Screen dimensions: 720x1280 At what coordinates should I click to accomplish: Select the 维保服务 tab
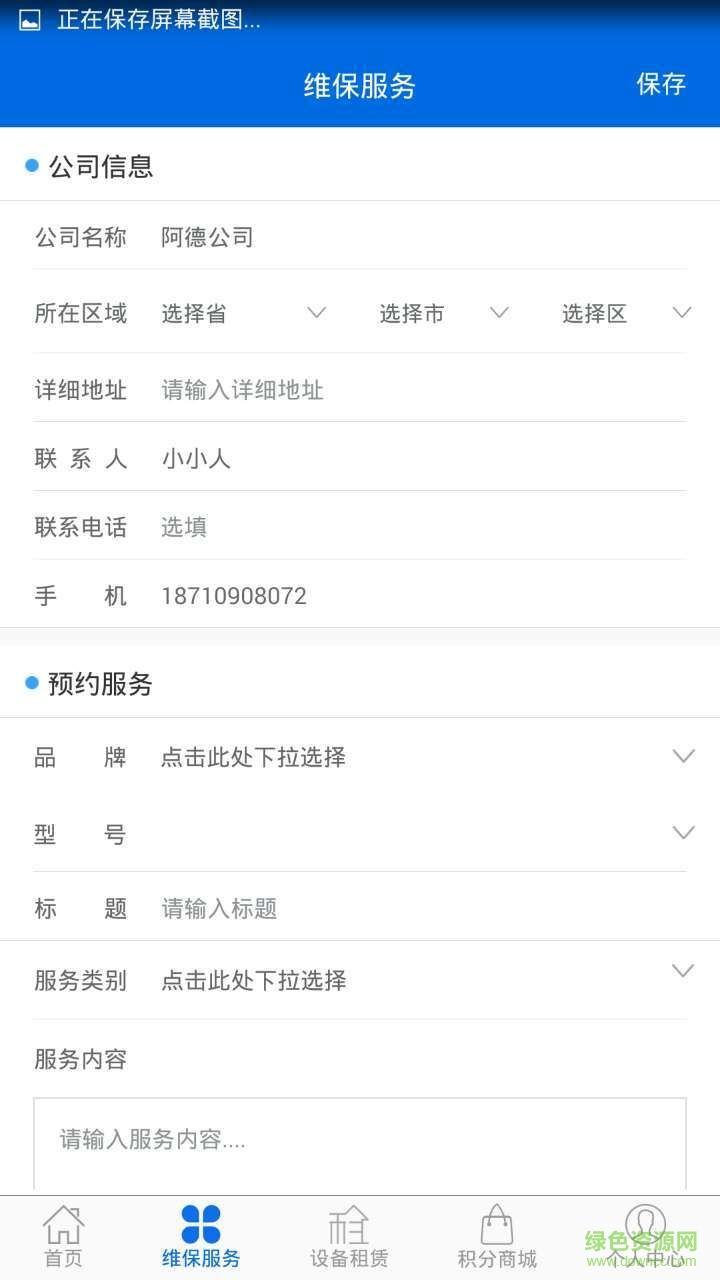pos(201,1237)
